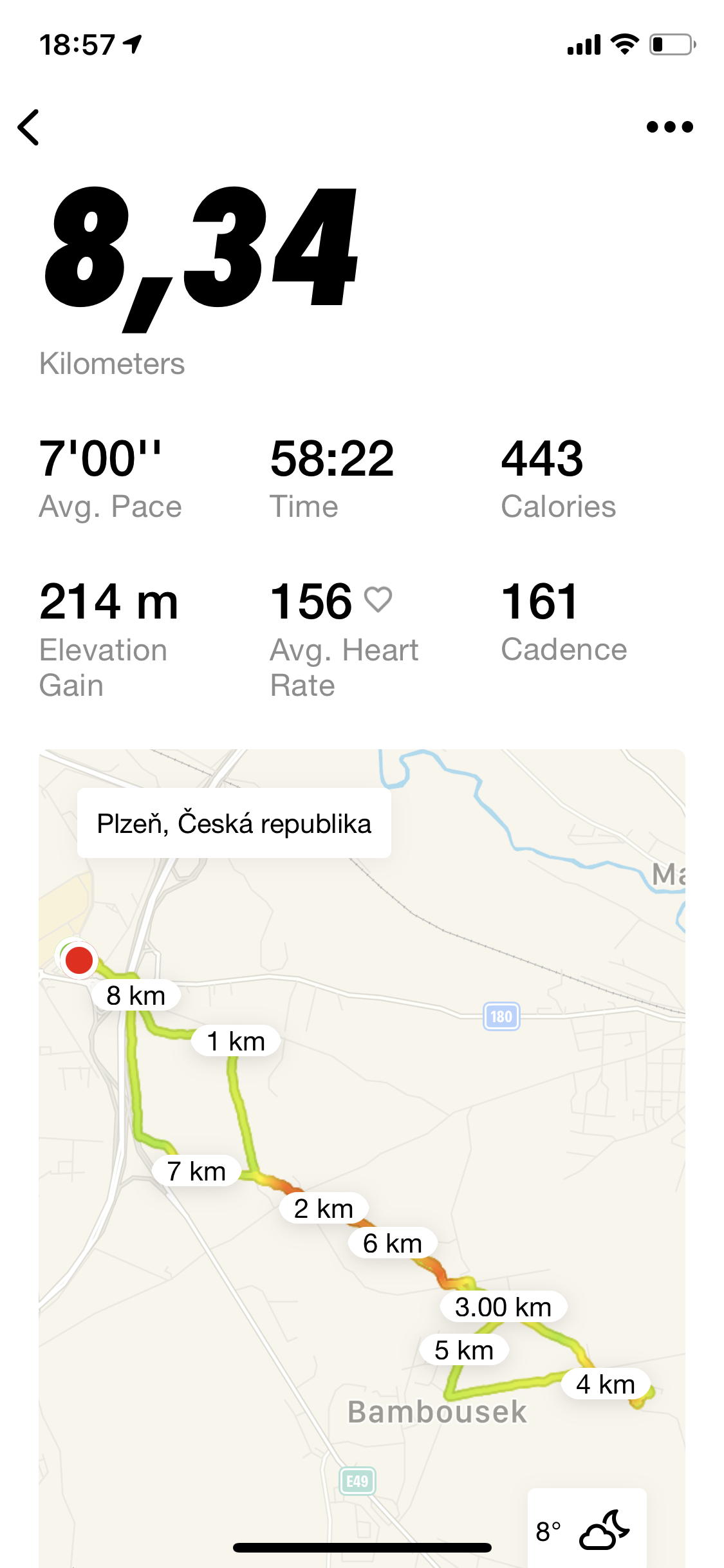Go back using the arrow
Viewport: 724px width, 1568px height.
click(29, 127)
